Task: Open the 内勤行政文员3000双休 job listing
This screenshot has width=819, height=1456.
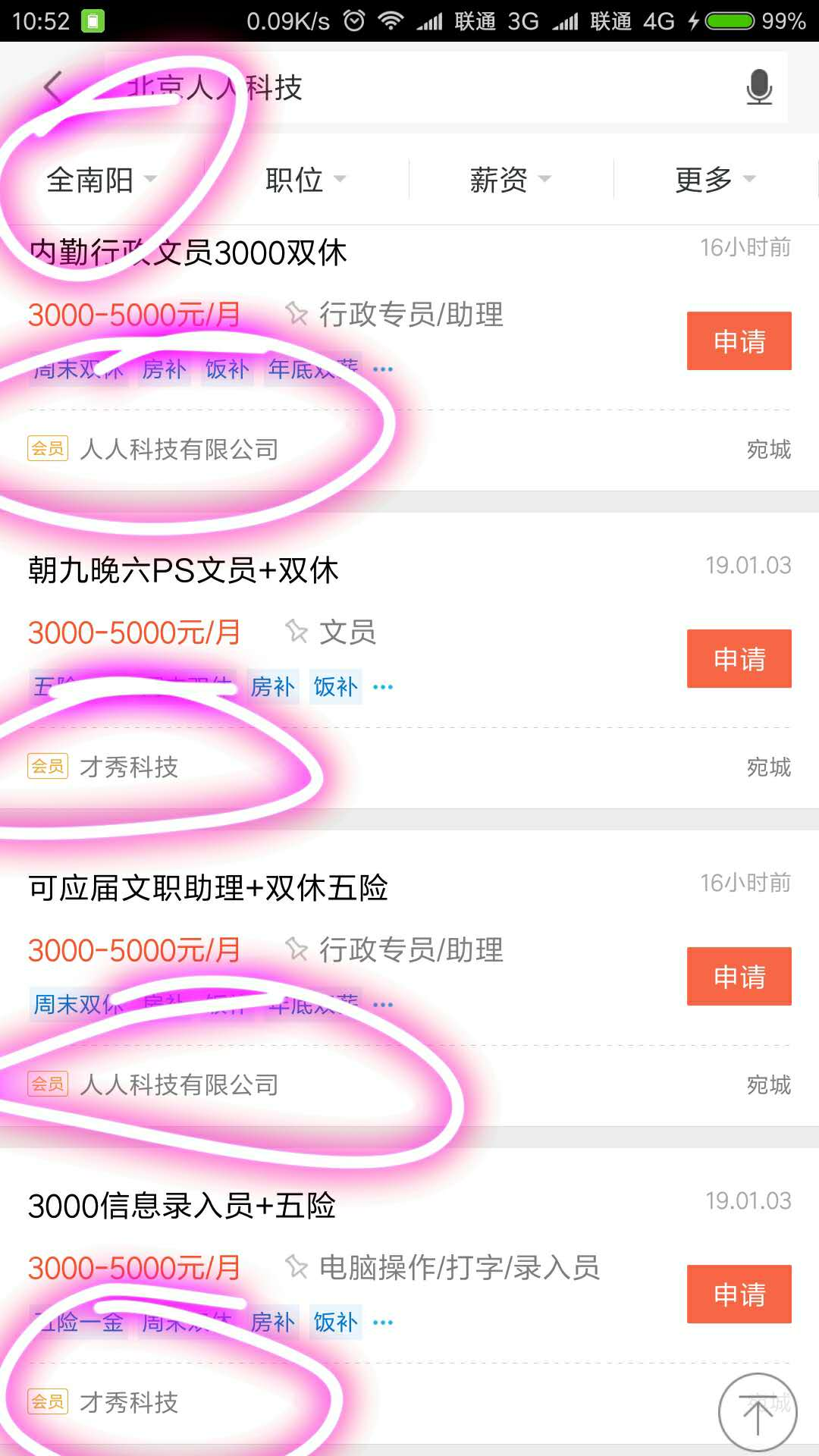Action: click(x=188, y=253)
